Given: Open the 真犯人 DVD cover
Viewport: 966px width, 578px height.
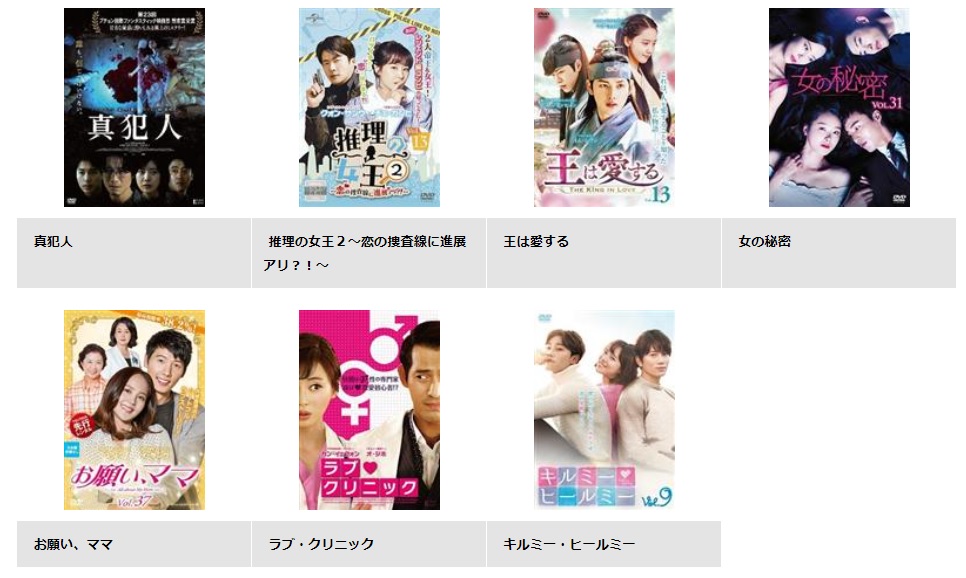Looking at the screenshot, I should click(134, 107).
